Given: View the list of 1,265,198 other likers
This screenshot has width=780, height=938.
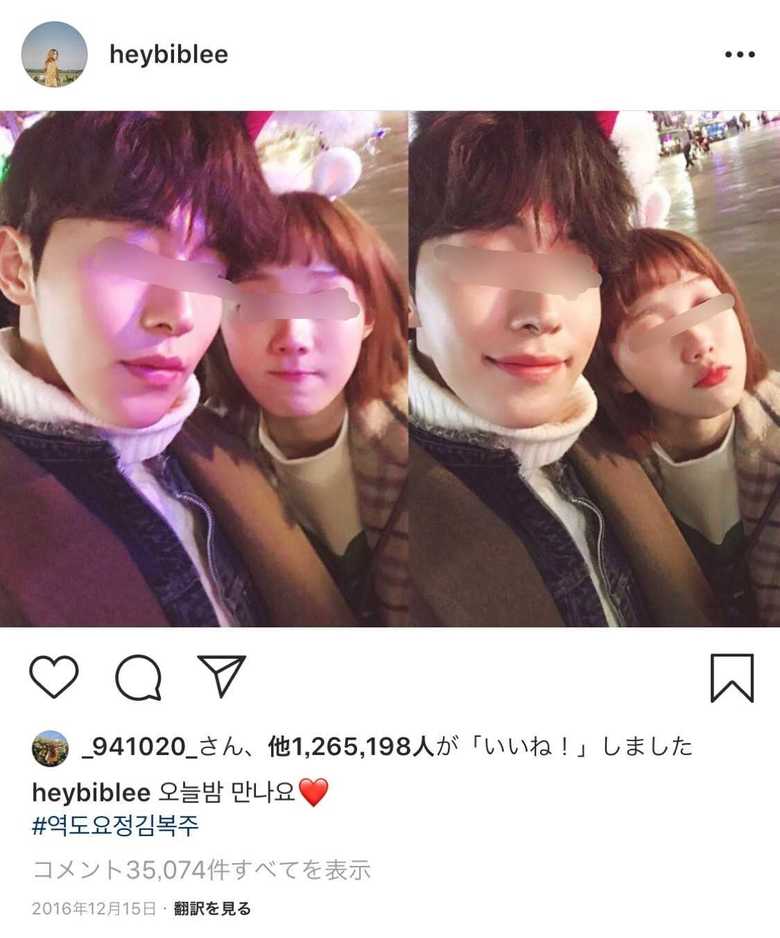Looking at the screenshot, I should [339, 748].
